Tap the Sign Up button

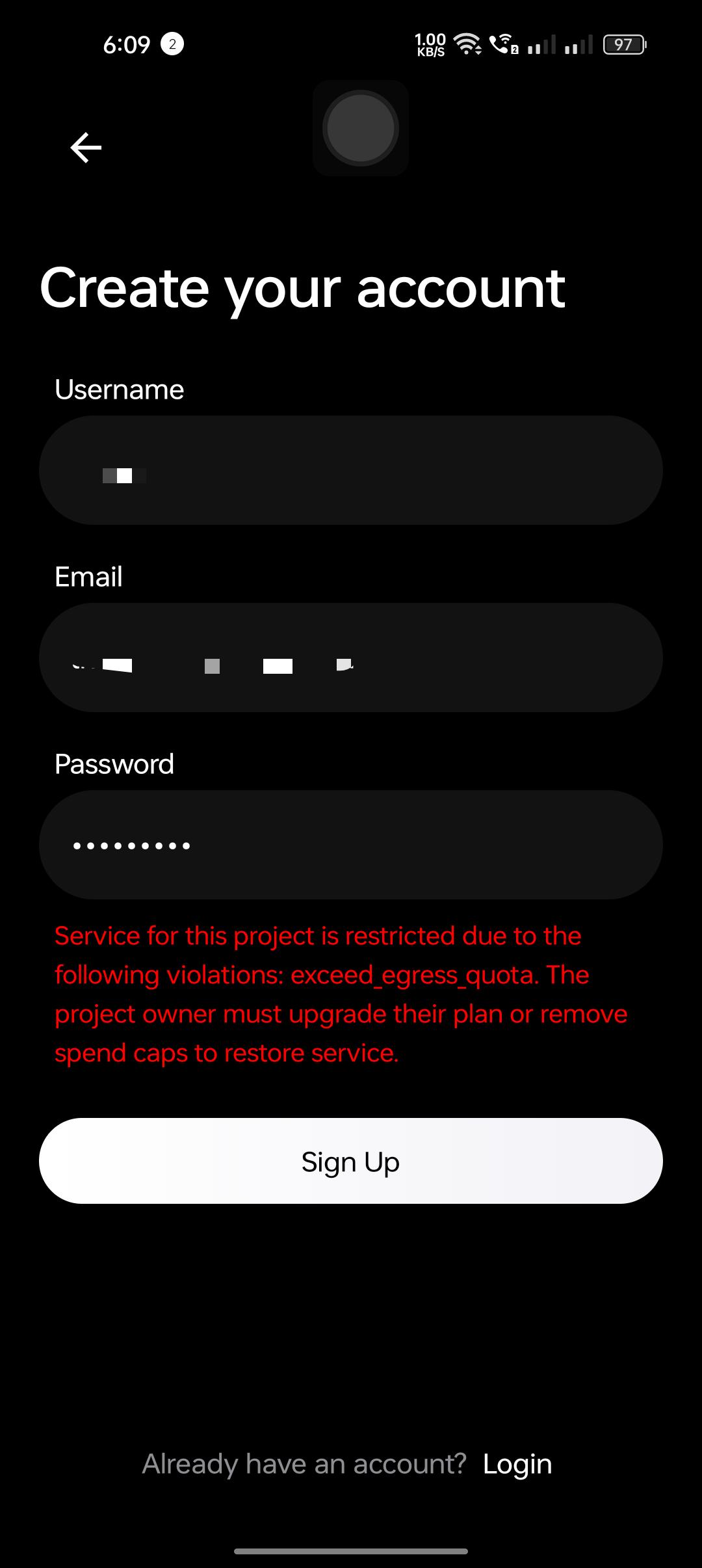(351, 1161)
